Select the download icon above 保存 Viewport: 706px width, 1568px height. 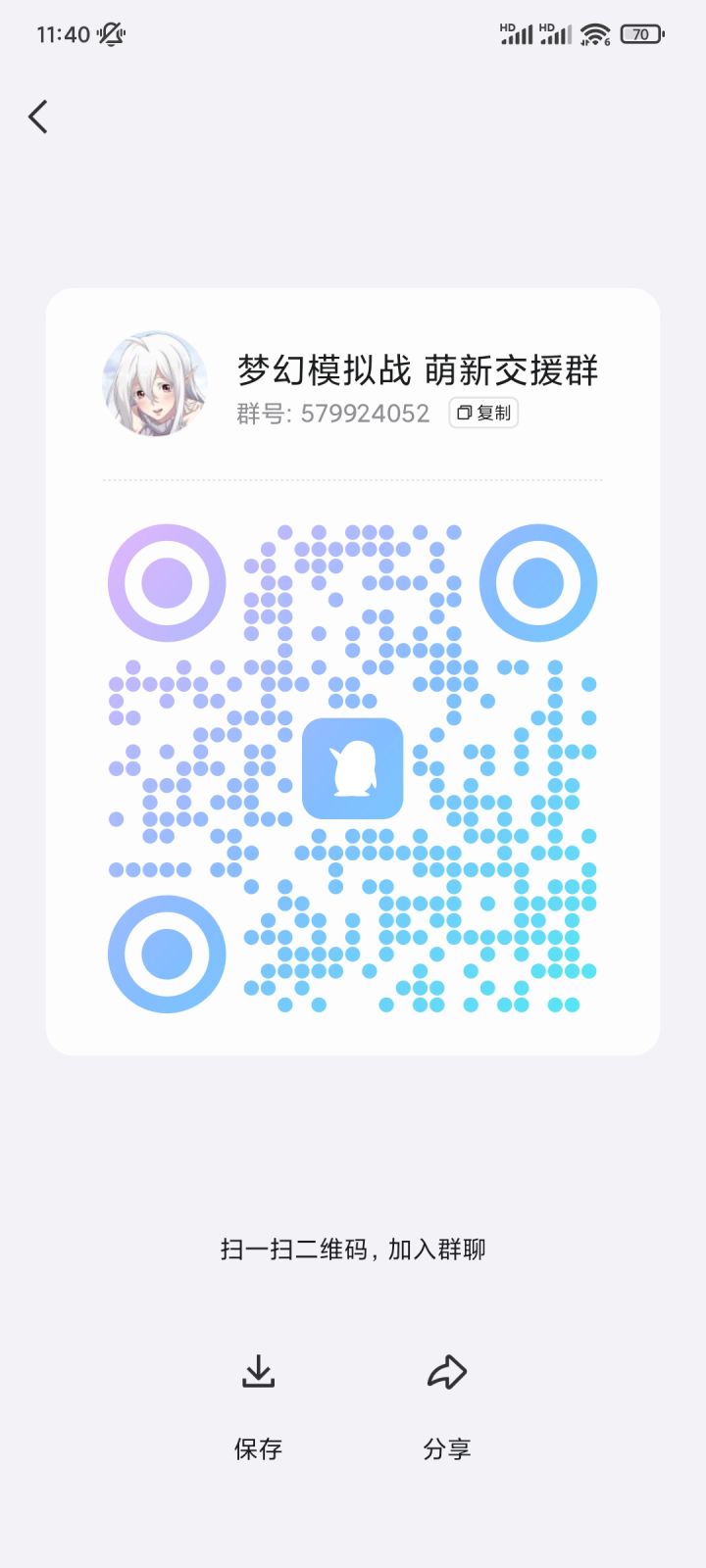pos(258,1371)
